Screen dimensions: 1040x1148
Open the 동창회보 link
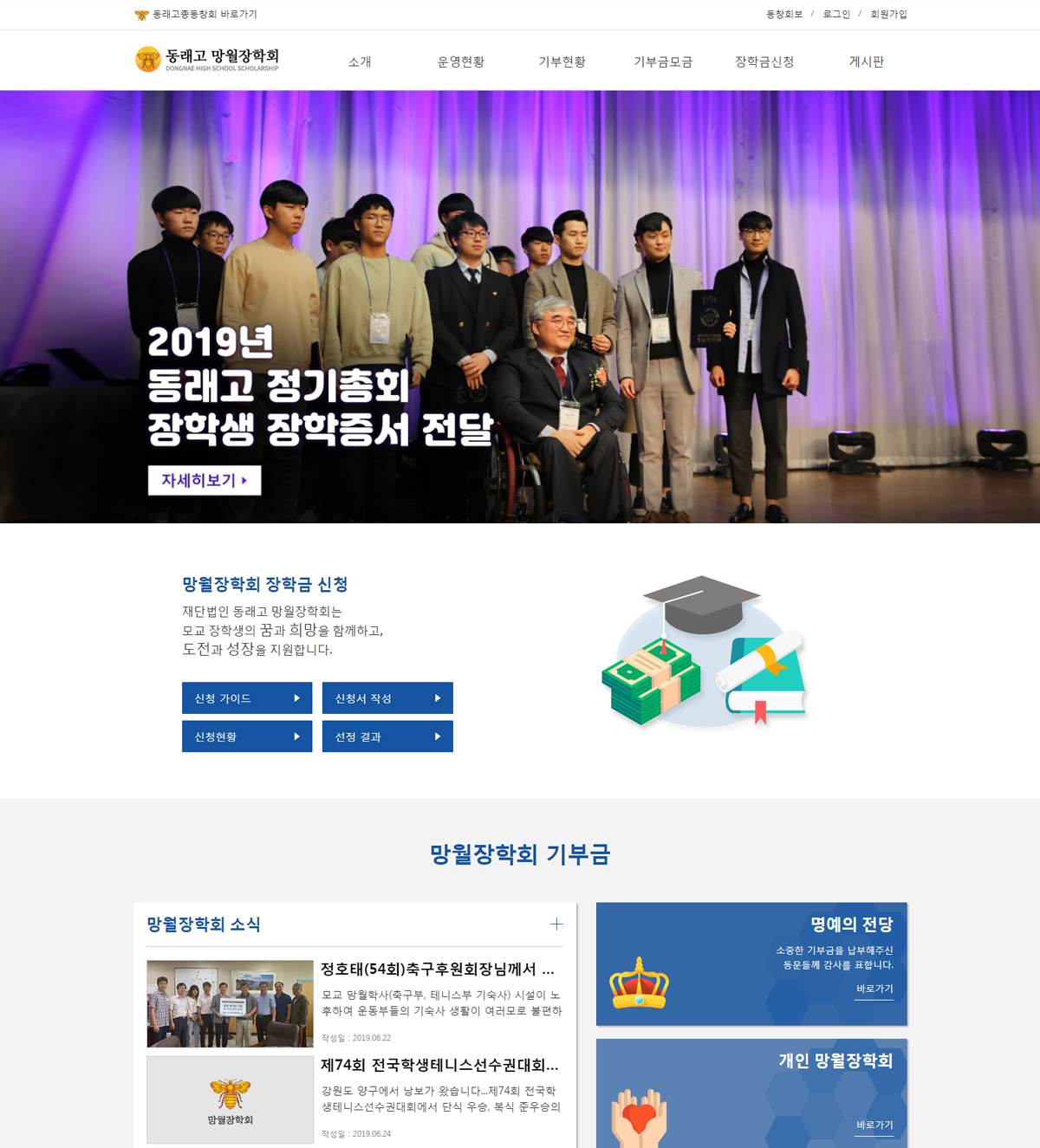(x=783, y=15)
